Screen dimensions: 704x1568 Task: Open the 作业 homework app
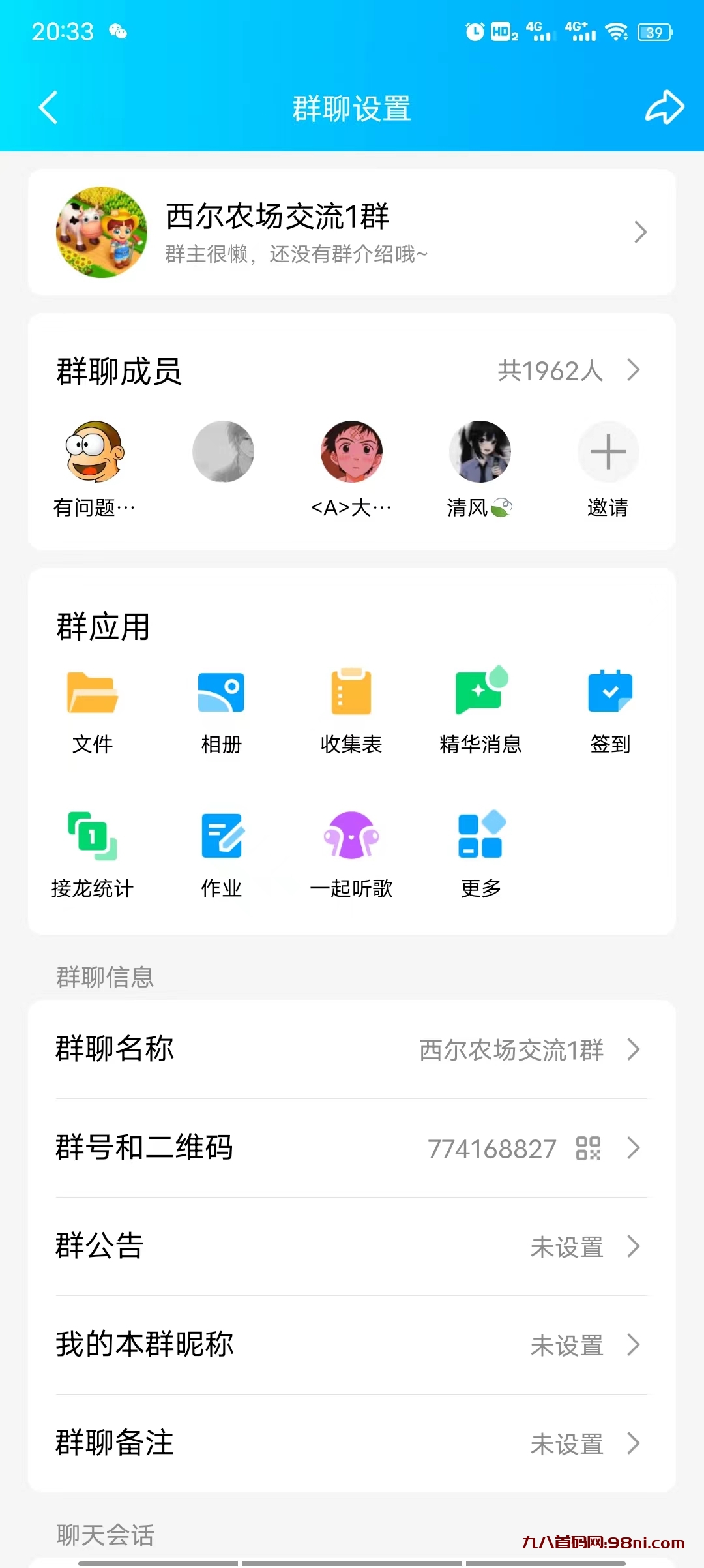tap(221, 836)
